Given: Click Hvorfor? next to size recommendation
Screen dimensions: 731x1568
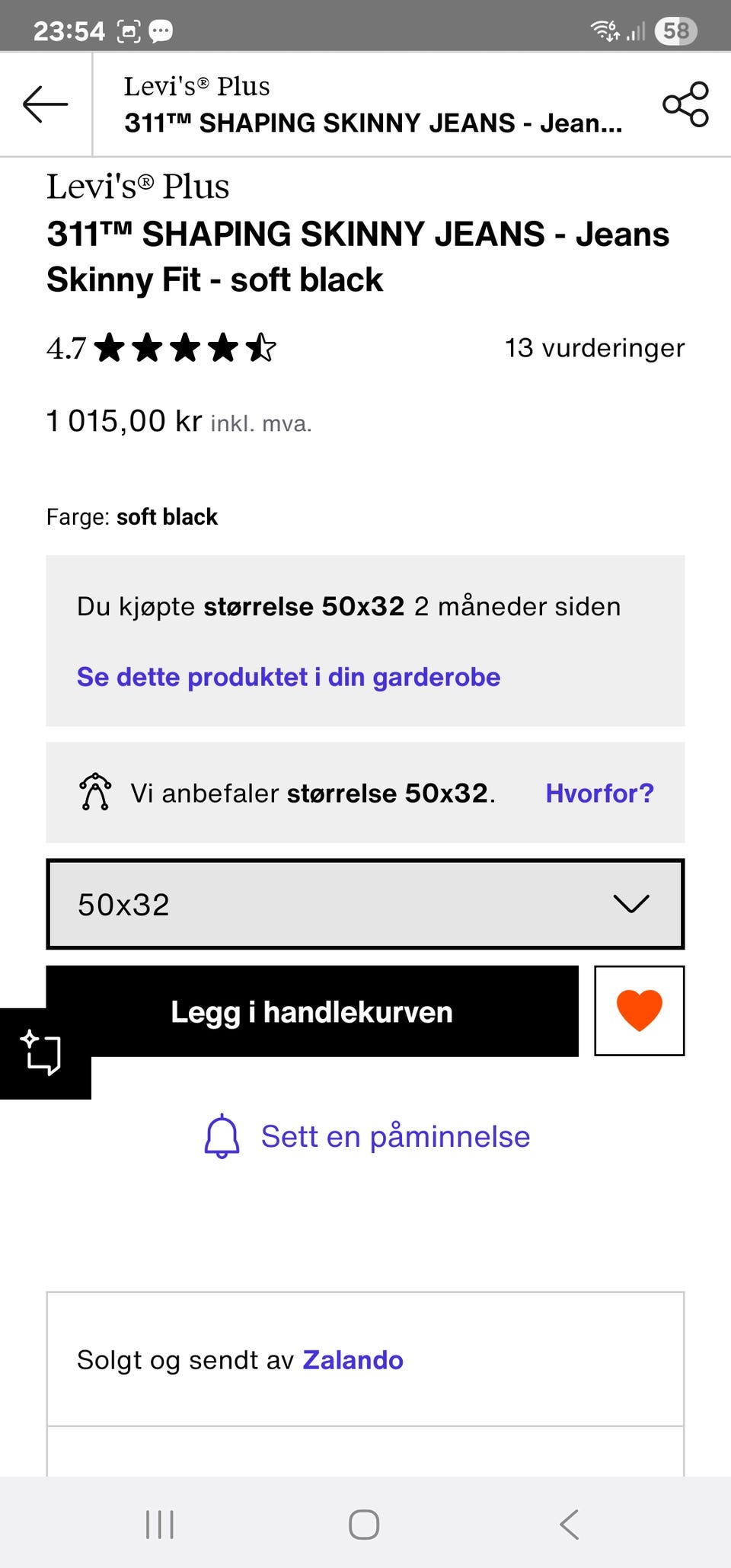Looking at the screenshot, I should coord(599,794).
